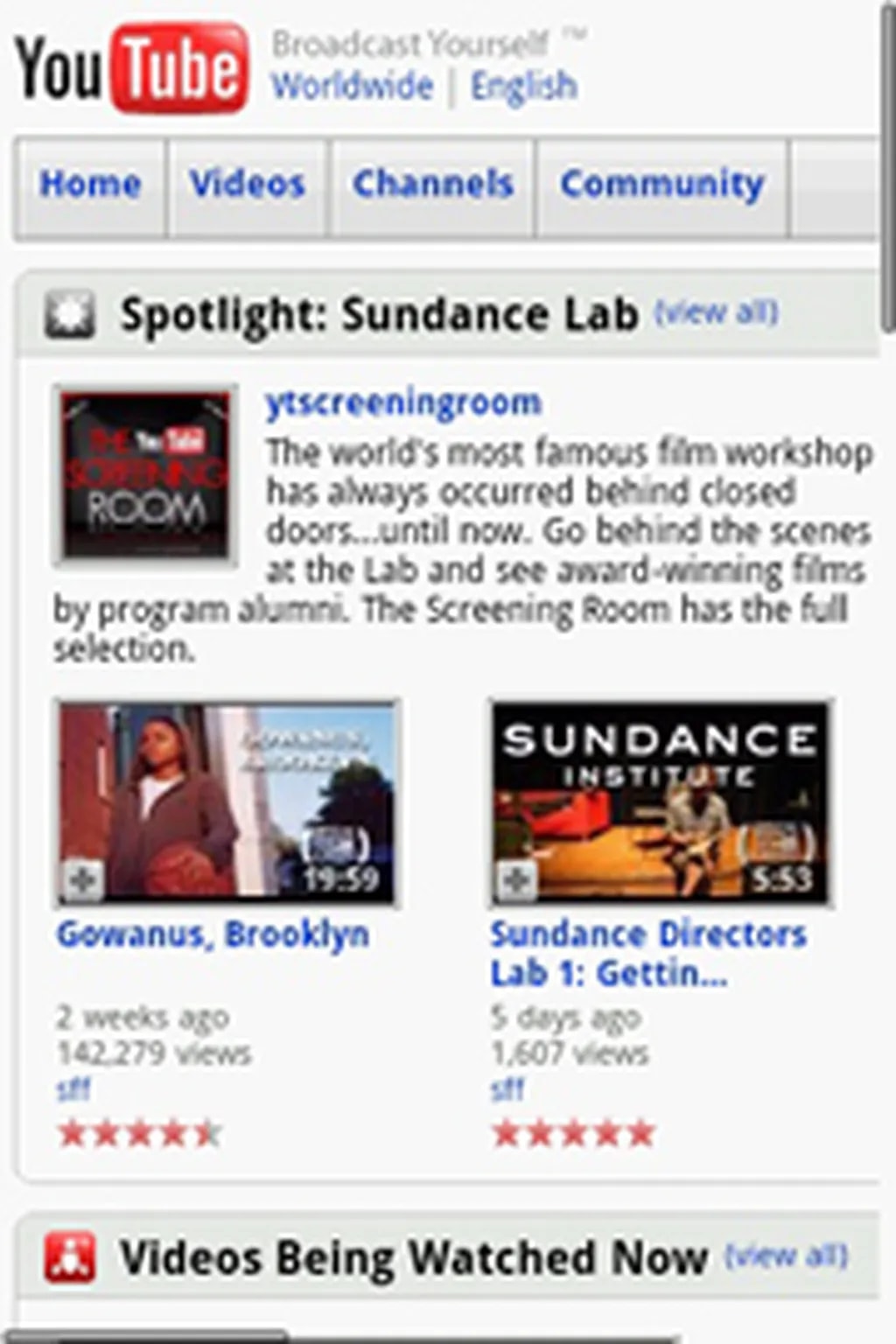The height and width of the screenshot is (1344, 896).
Task: Add Gowanus, Brooklyn video to queue
Action: pyautogui.click(x=82, y=880)
